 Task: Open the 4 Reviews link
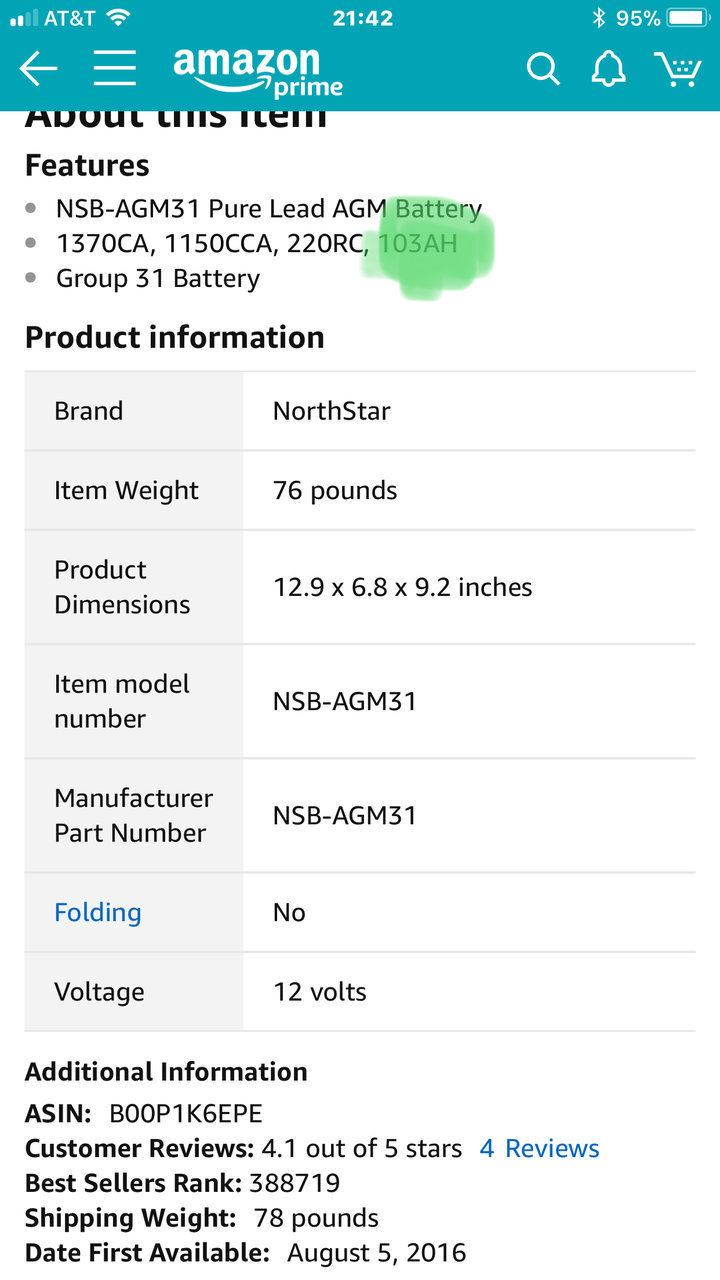539,1148
